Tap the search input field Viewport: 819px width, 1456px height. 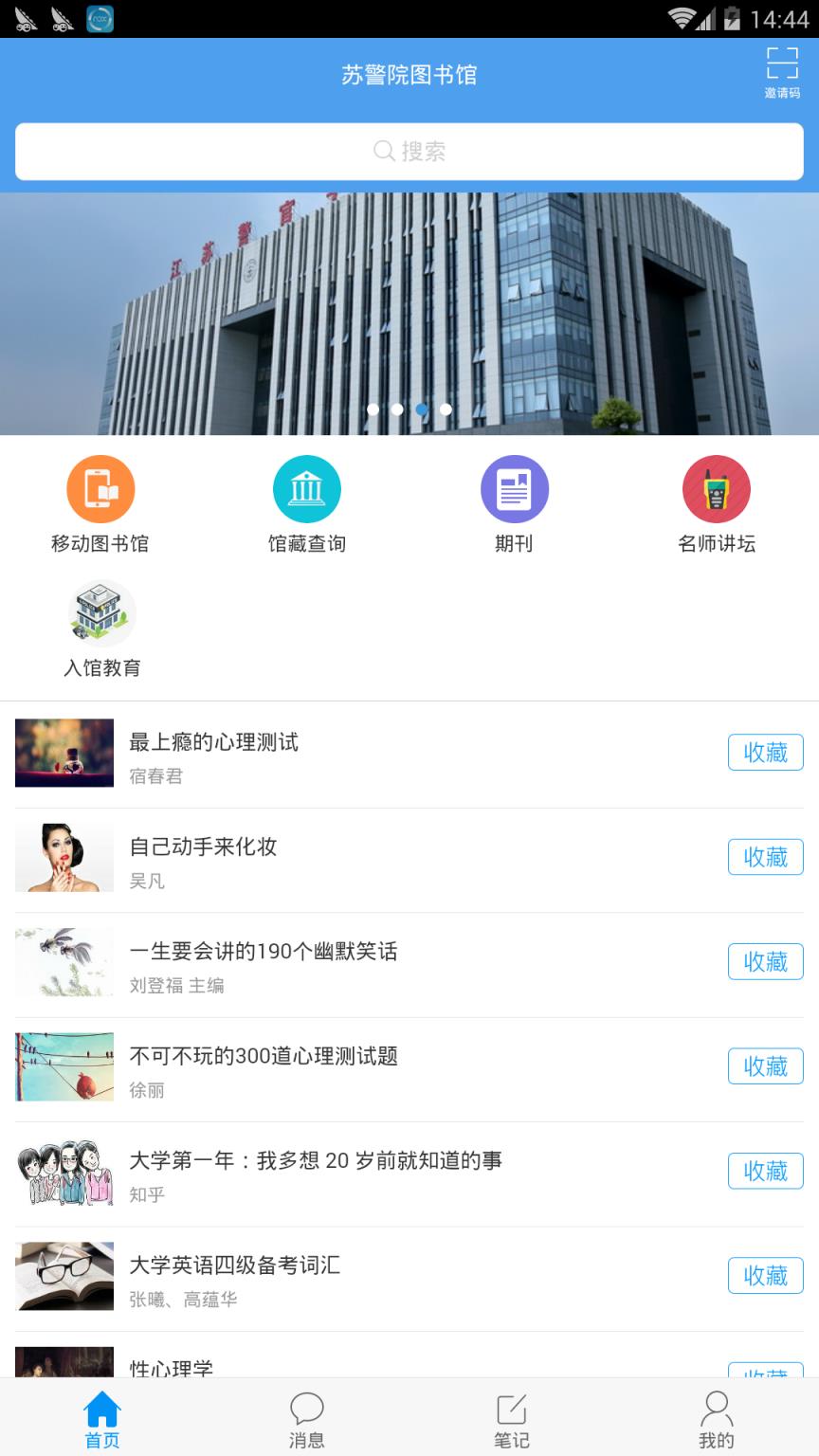pyautogui.click(x=408, y=151)
